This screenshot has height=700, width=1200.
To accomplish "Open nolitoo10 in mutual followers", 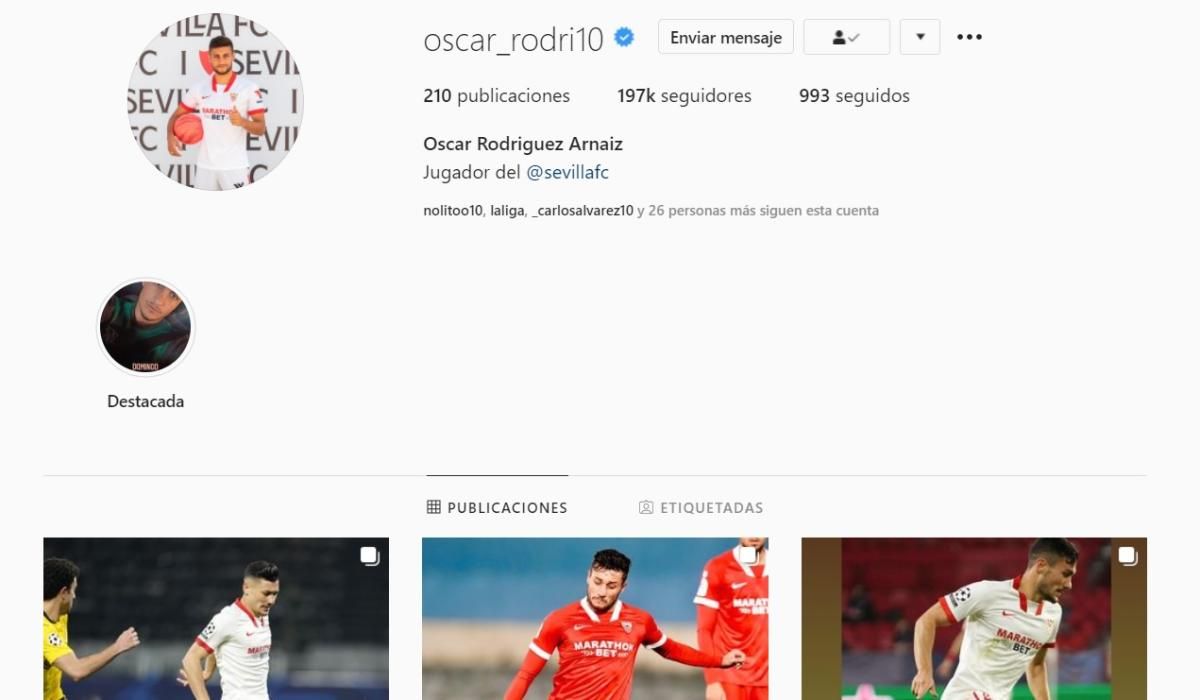I will 453,211.
